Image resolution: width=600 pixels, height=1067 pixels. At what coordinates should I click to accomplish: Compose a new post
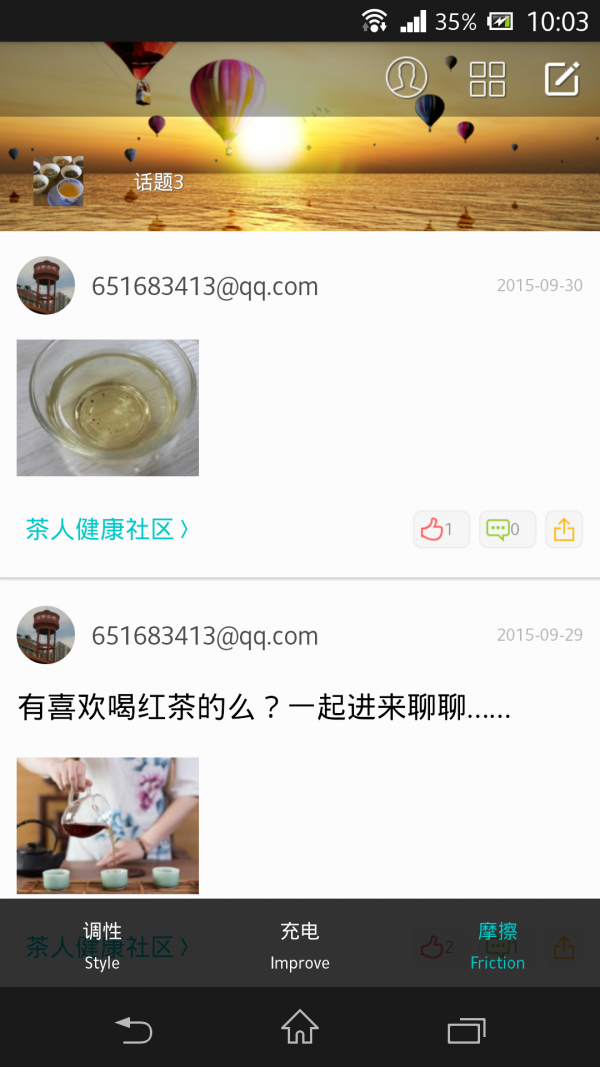pos(562,78)
